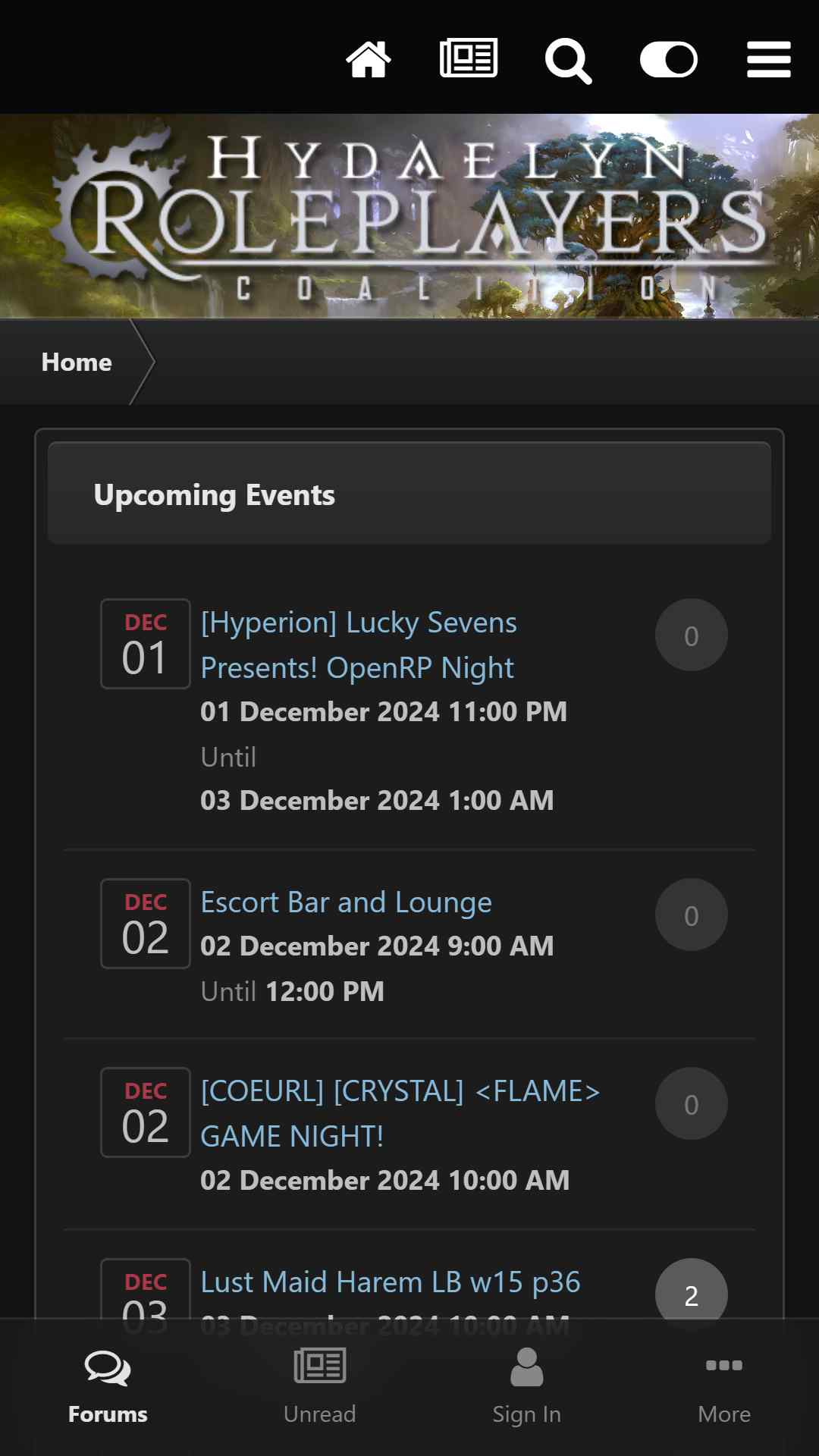Tap the Hydaelyn Roleplayers Coalition banner
The height and width of the screenshot is (1456, 819).
tap(409, 216)
